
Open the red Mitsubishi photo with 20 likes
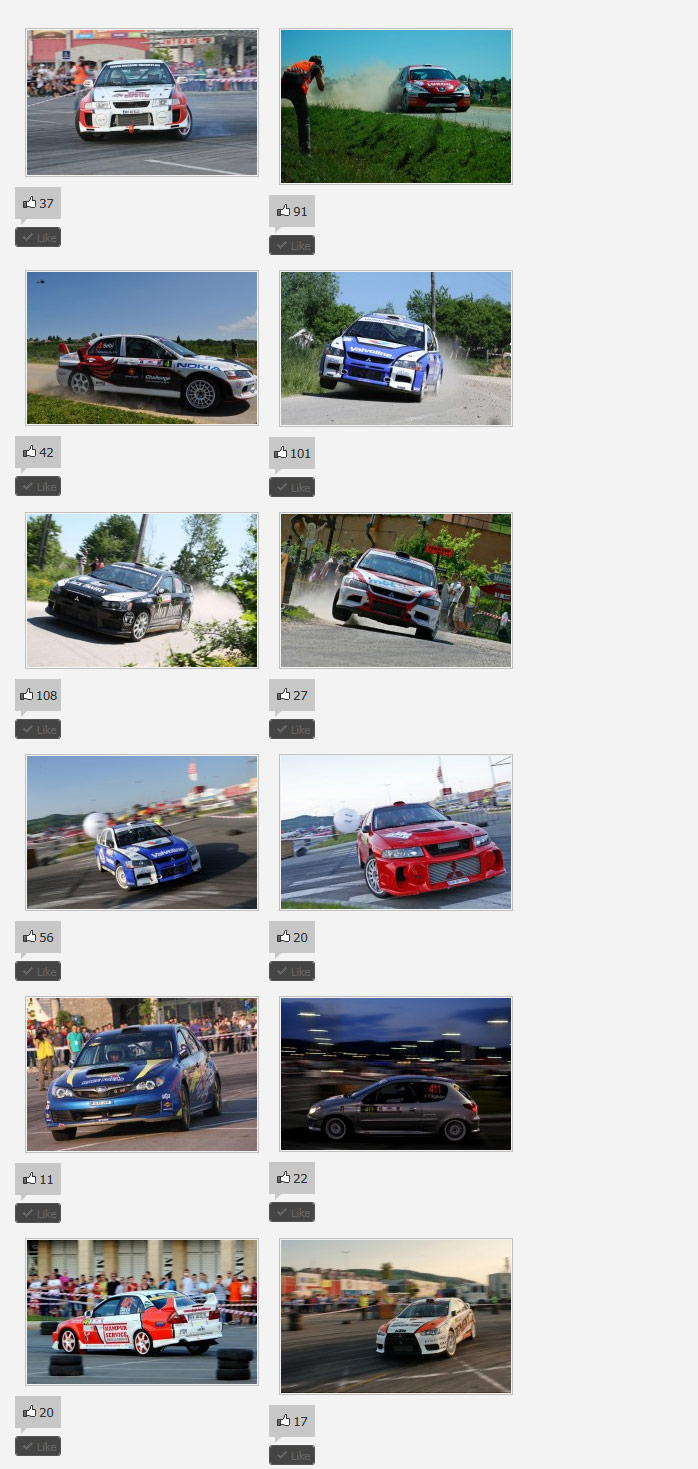[x=396, y=832]
